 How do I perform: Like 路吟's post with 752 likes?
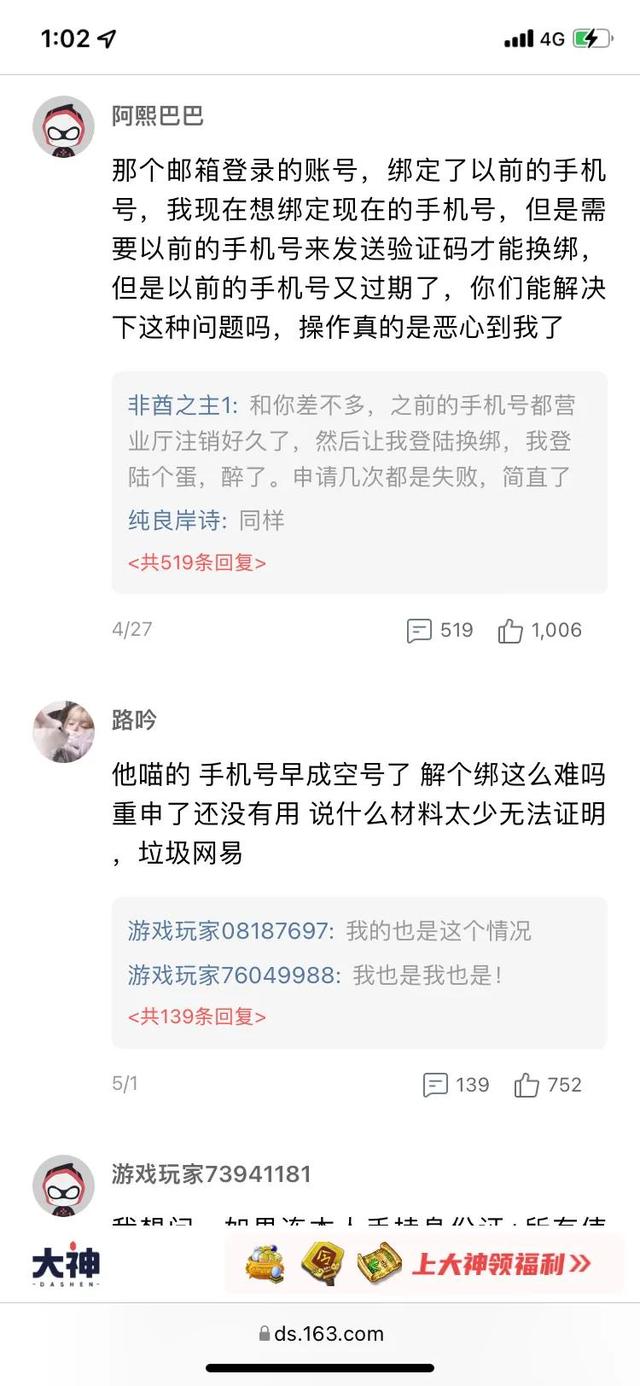click(x=548, y=1084)
